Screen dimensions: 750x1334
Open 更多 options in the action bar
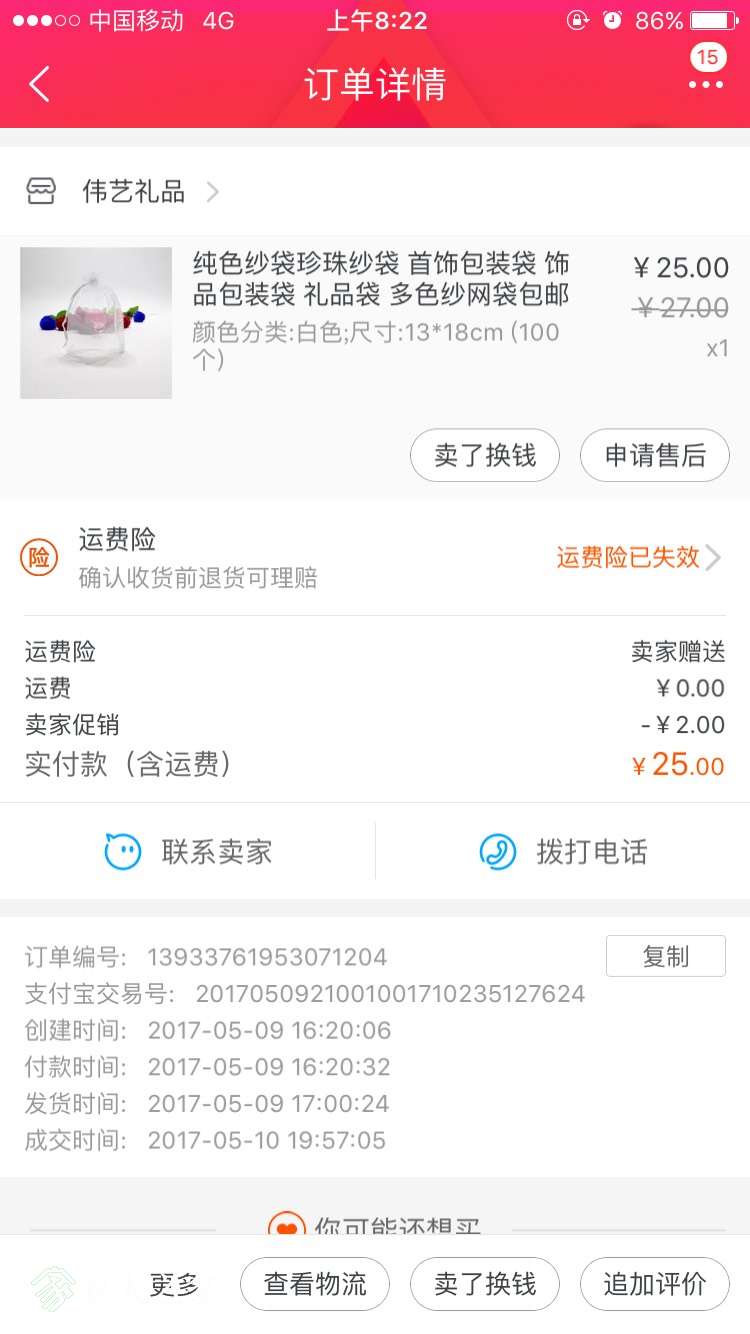click(x=174, y=1284)
